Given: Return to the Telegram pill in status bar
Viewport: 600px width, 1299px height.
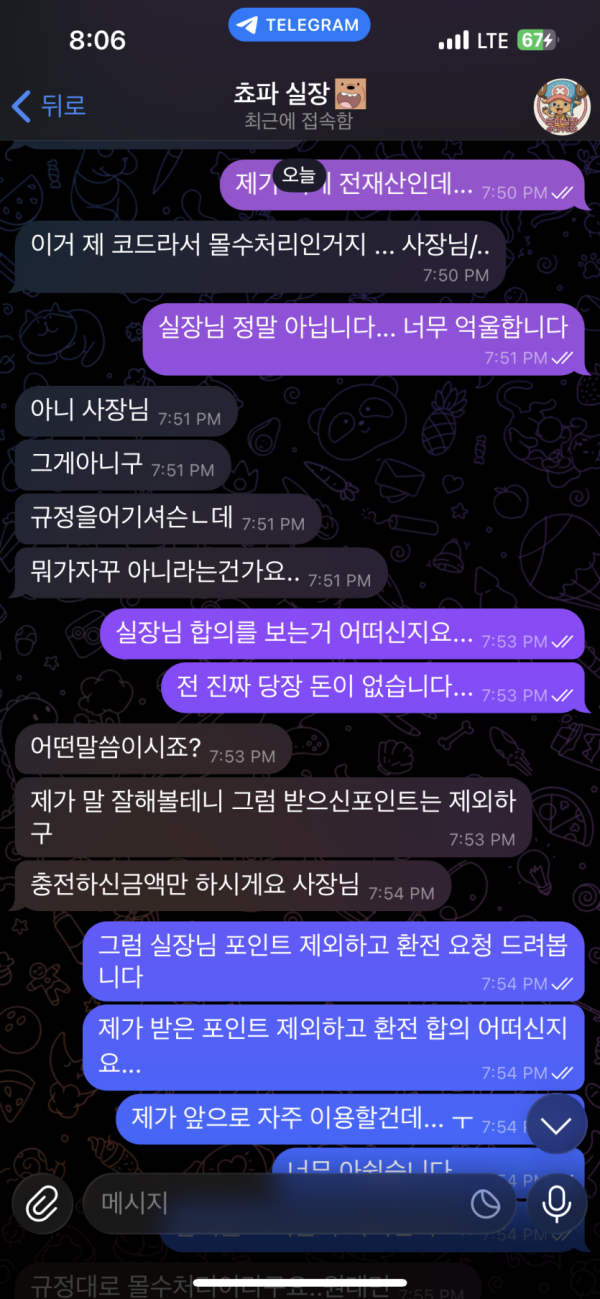Looking at the screenshot, I should coord(299,26).
